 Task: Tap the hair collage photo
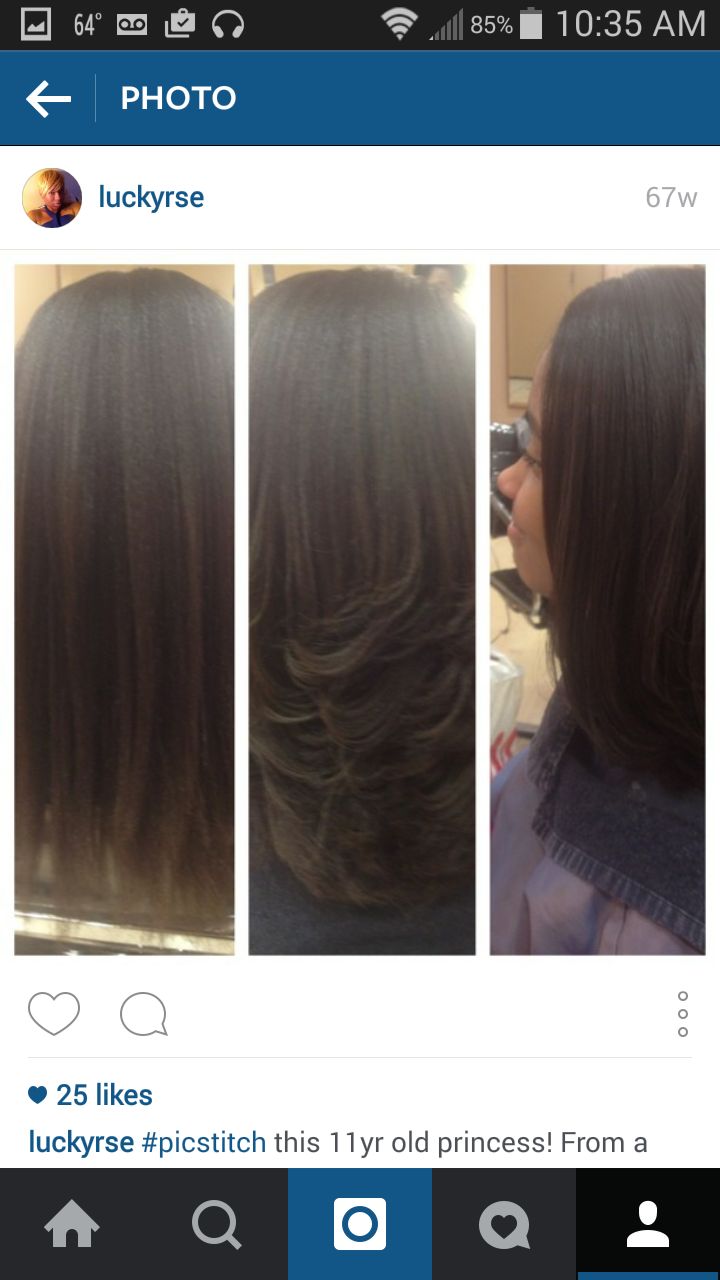tap(360, 610)
